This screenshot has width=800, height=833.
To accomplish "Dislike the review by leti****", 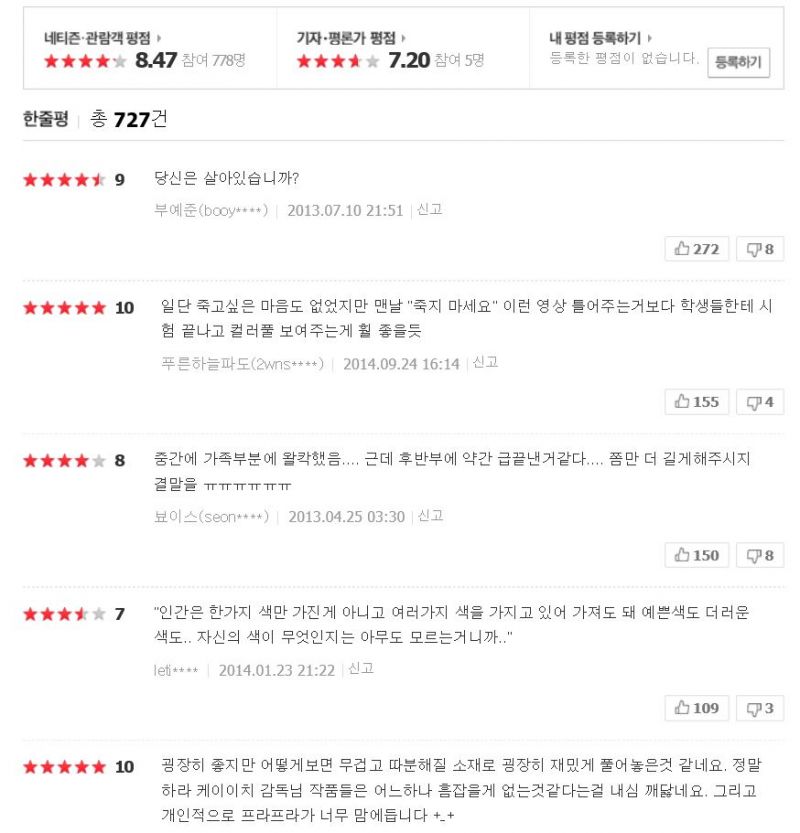I will (760, 708).
